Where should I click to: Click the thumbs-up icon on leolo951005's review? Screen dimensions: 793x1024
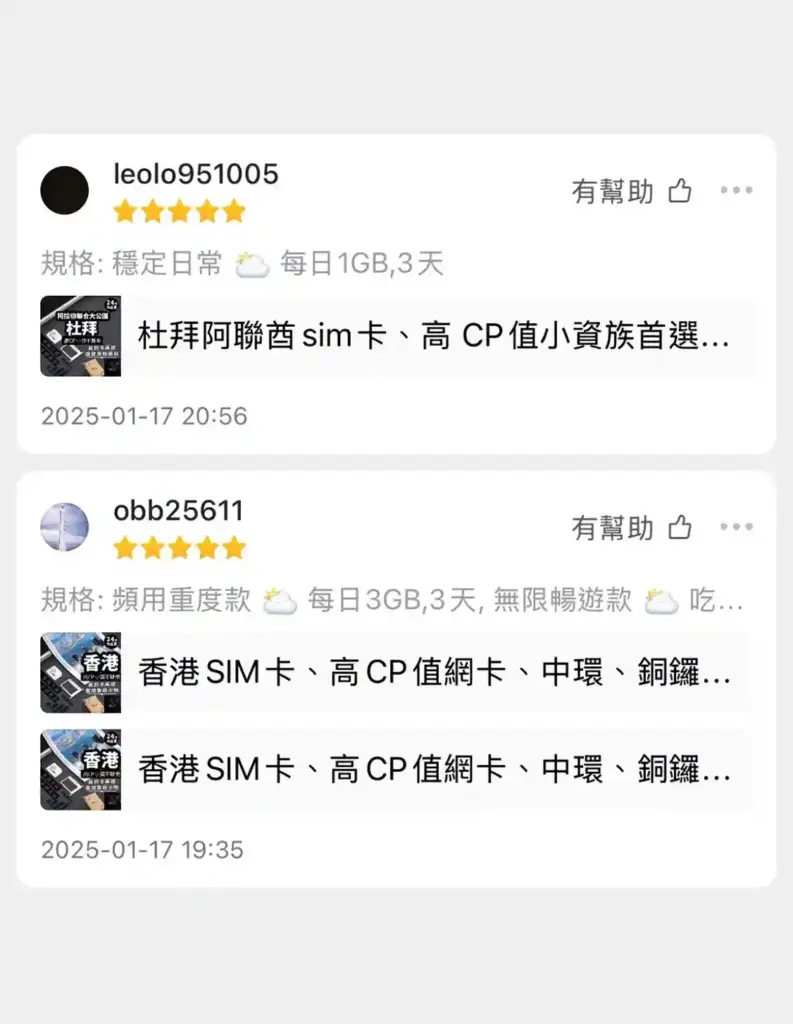coord(679,190)
